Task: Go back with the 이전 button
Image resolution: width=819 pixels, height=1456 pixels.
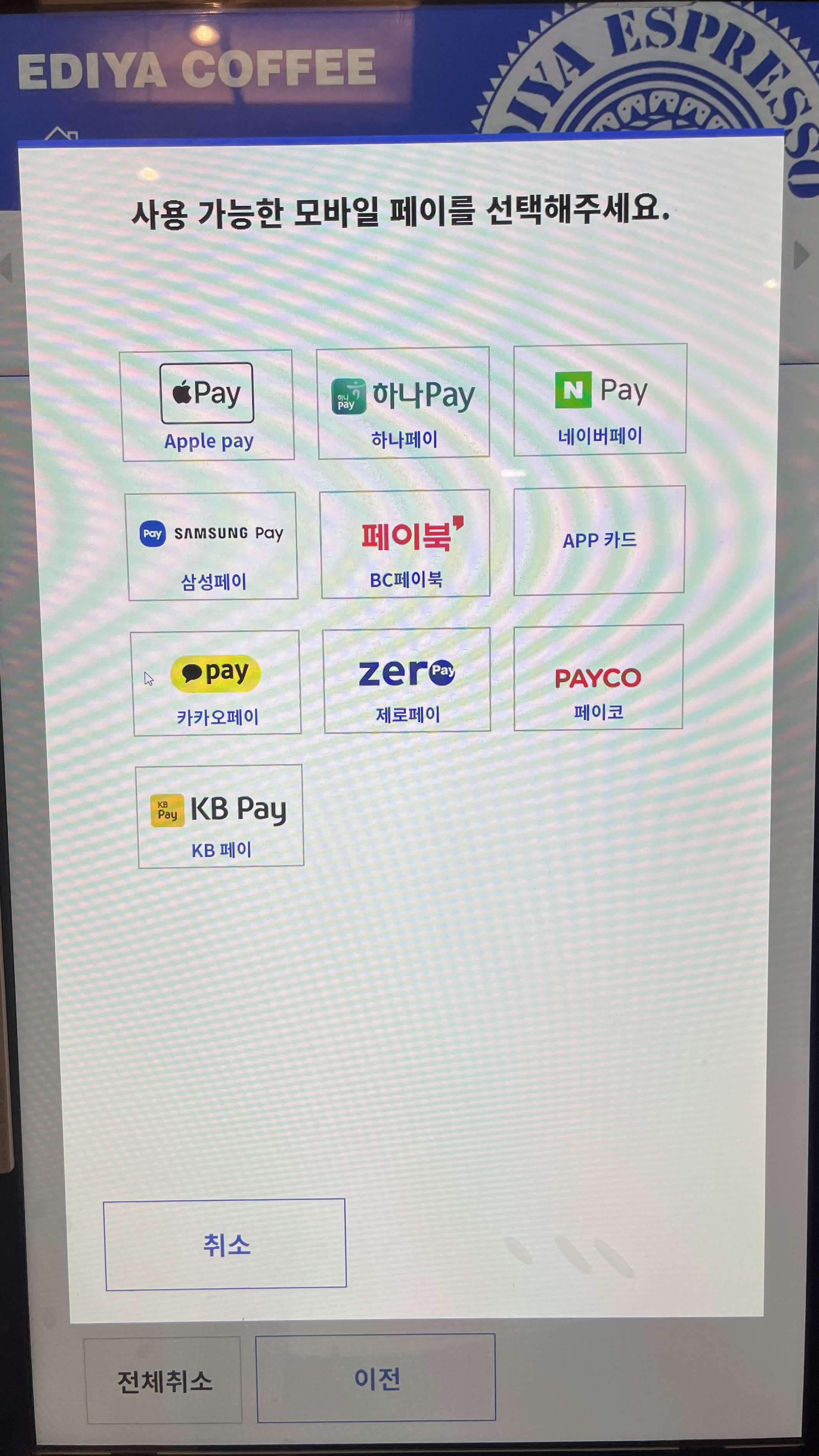Action: coord(376,1379)
